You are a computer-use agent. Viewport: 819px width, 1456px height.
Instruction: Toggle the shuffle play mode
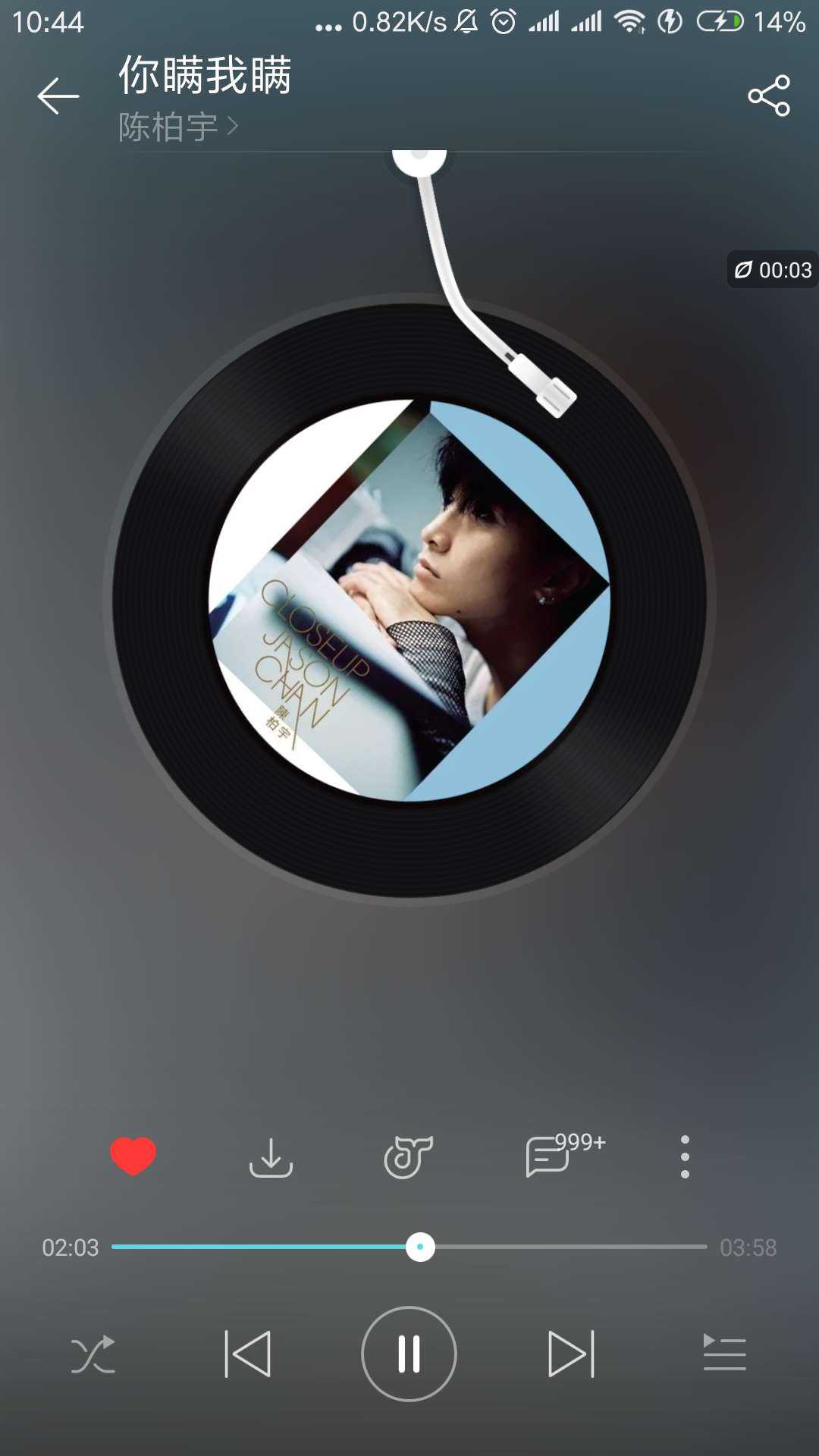click(x=93, y=1354)
